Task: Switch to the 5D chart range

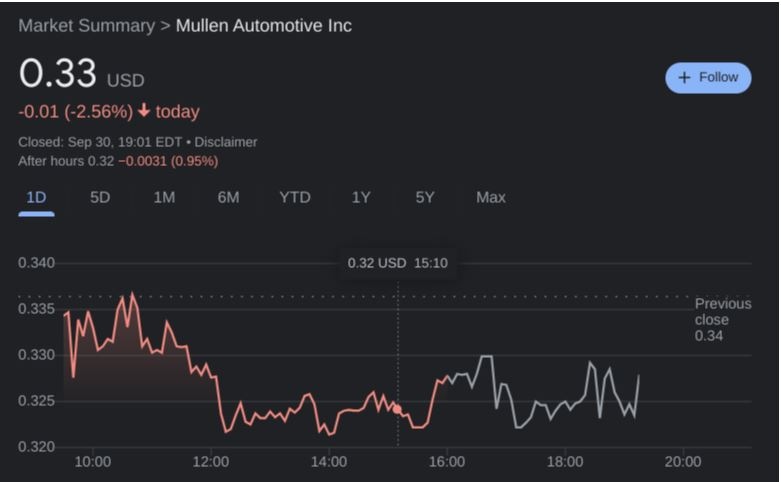Action: [100, 197]
